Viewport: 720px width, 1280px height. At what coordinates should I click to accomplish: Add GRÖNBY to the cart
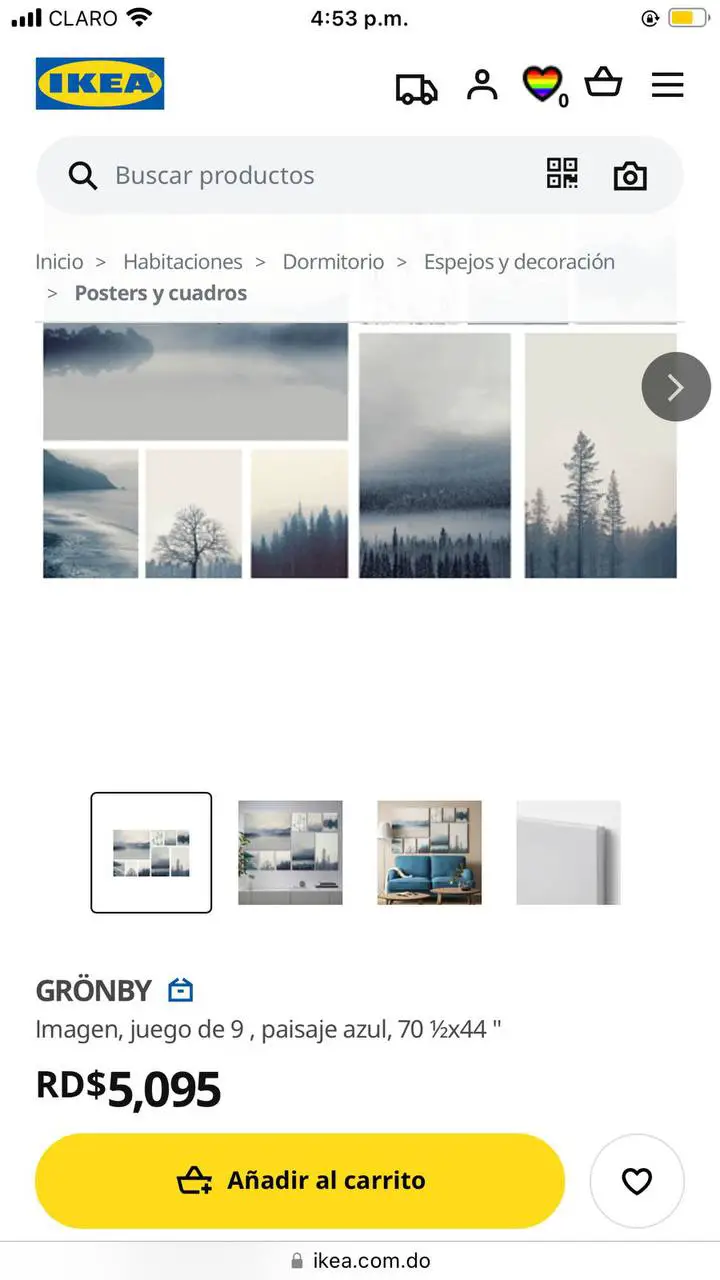point(300,1180)
